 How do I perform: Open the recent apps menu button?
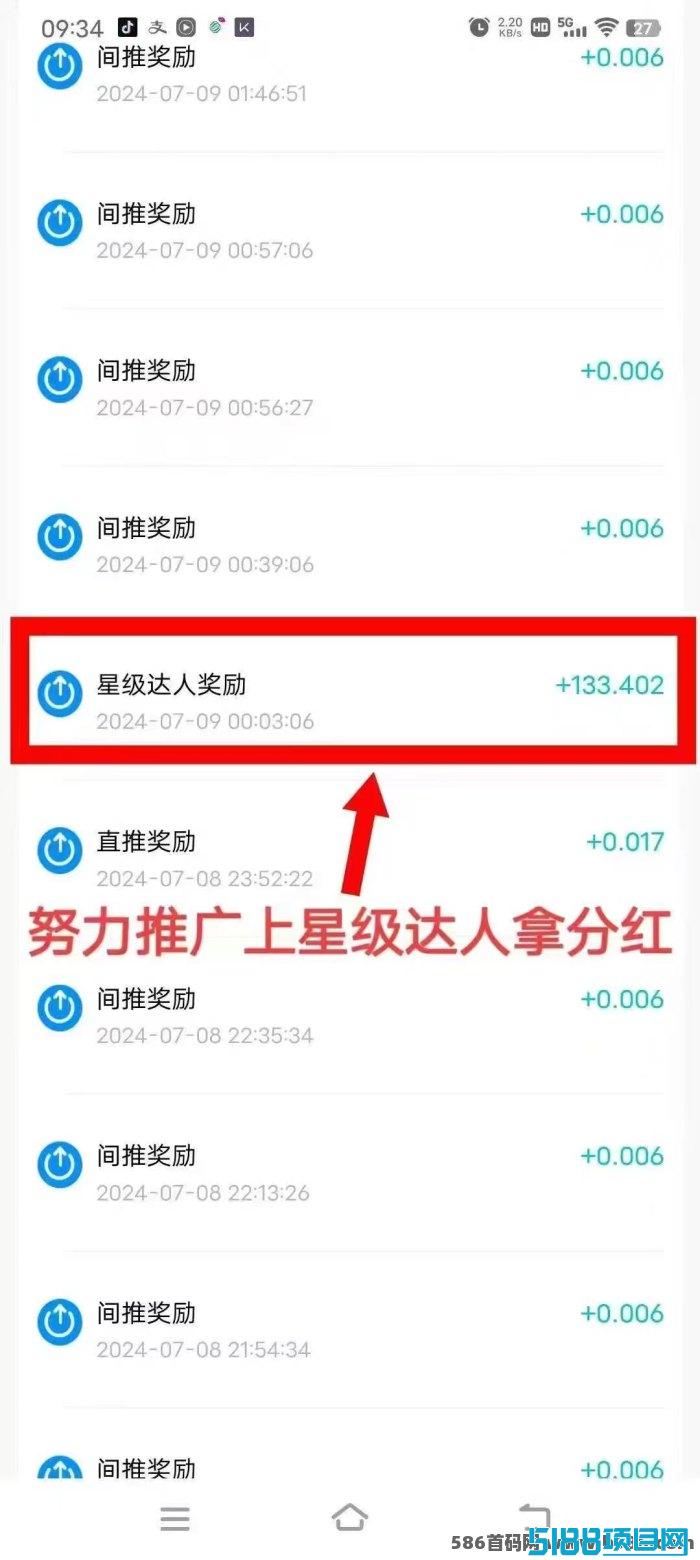coord(175,1519)
